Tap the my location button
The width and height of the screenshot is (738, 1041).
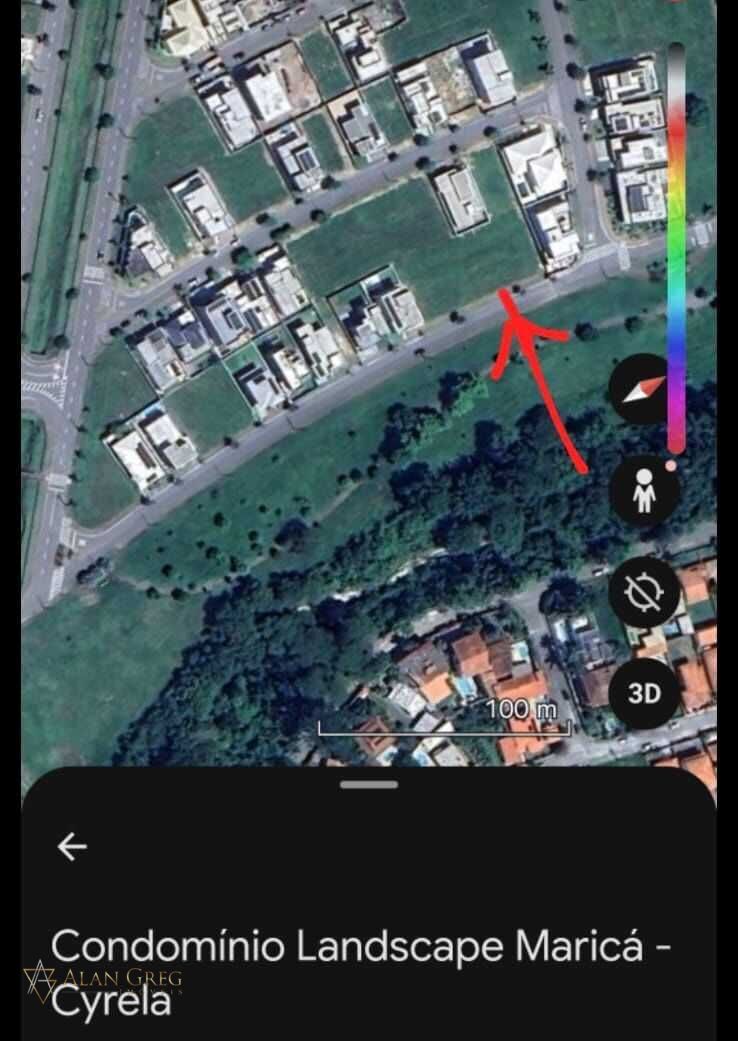pyautogui.click(x=644, y=593)
